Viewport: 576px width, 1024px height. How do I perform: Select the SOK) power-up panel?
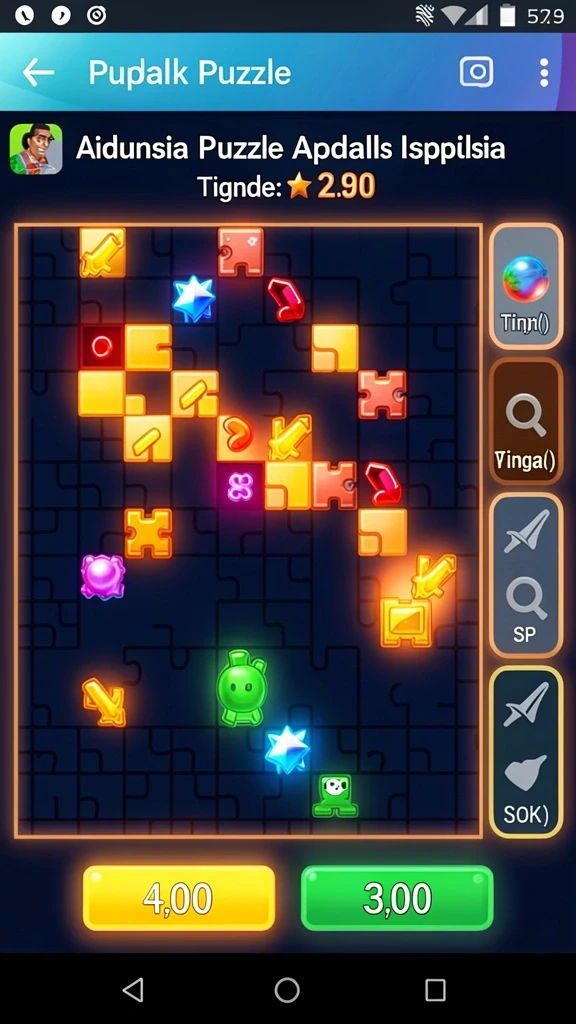[526, 751]
